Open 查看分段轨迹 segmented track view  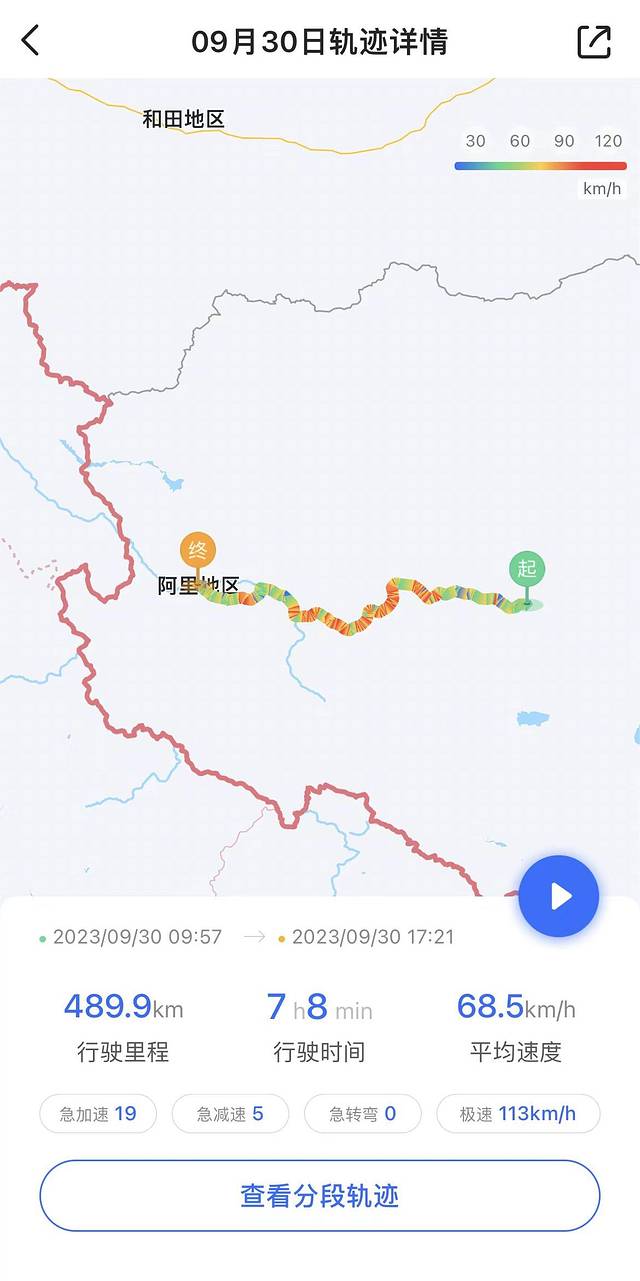tap(320, 1196)
